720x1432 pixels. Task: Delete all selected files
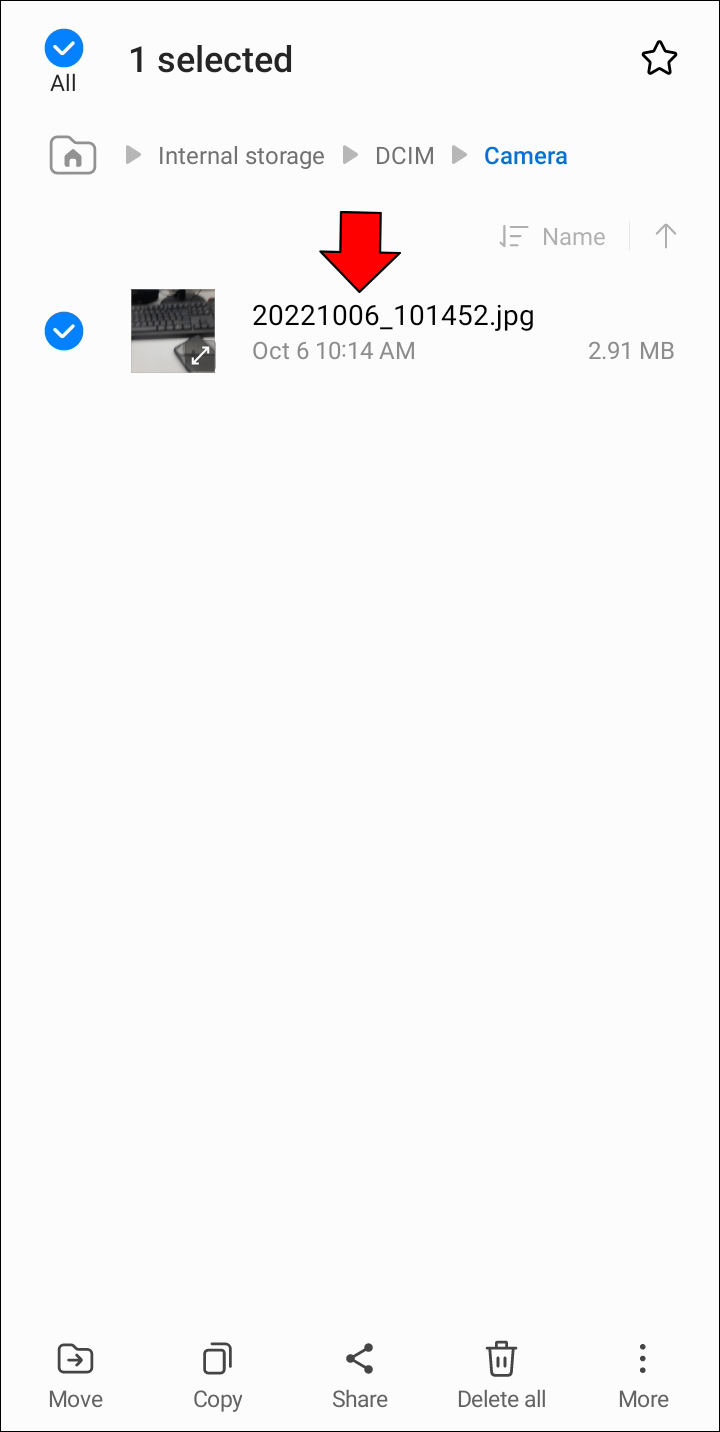[501, 1375]
